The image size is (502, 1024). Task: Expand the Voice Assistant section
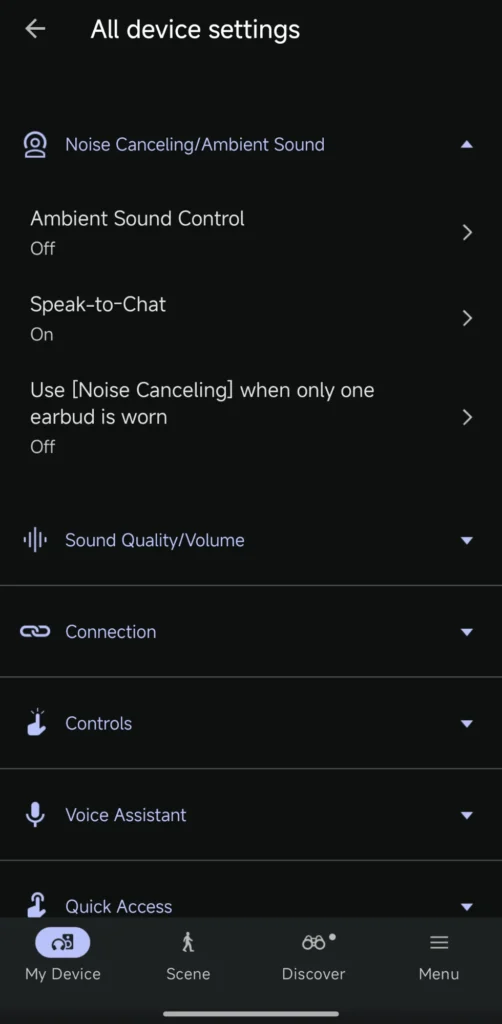(251, 814)
